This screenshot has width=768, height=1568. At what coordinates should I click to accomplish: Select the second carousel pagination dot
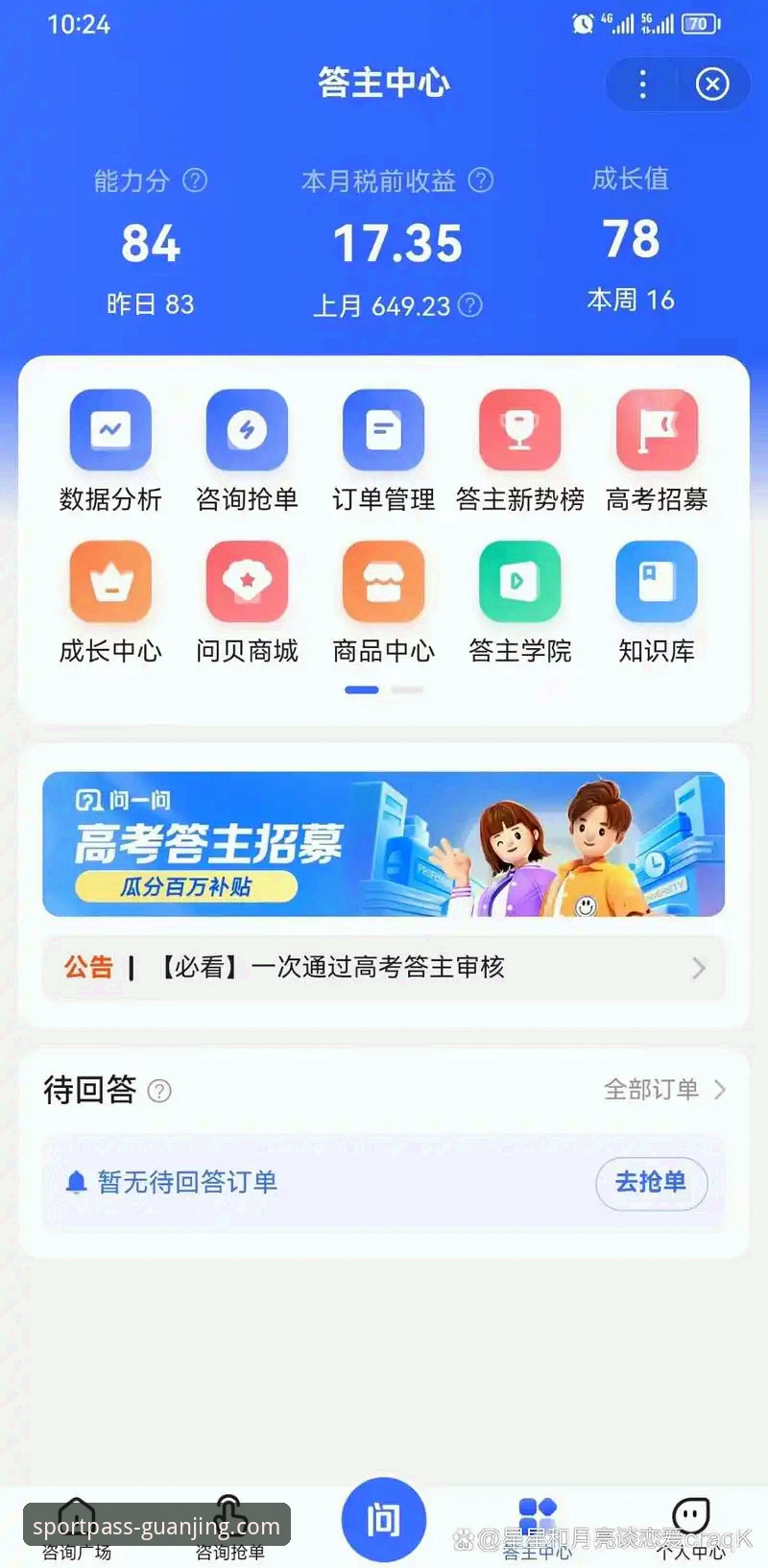point(407,689)
